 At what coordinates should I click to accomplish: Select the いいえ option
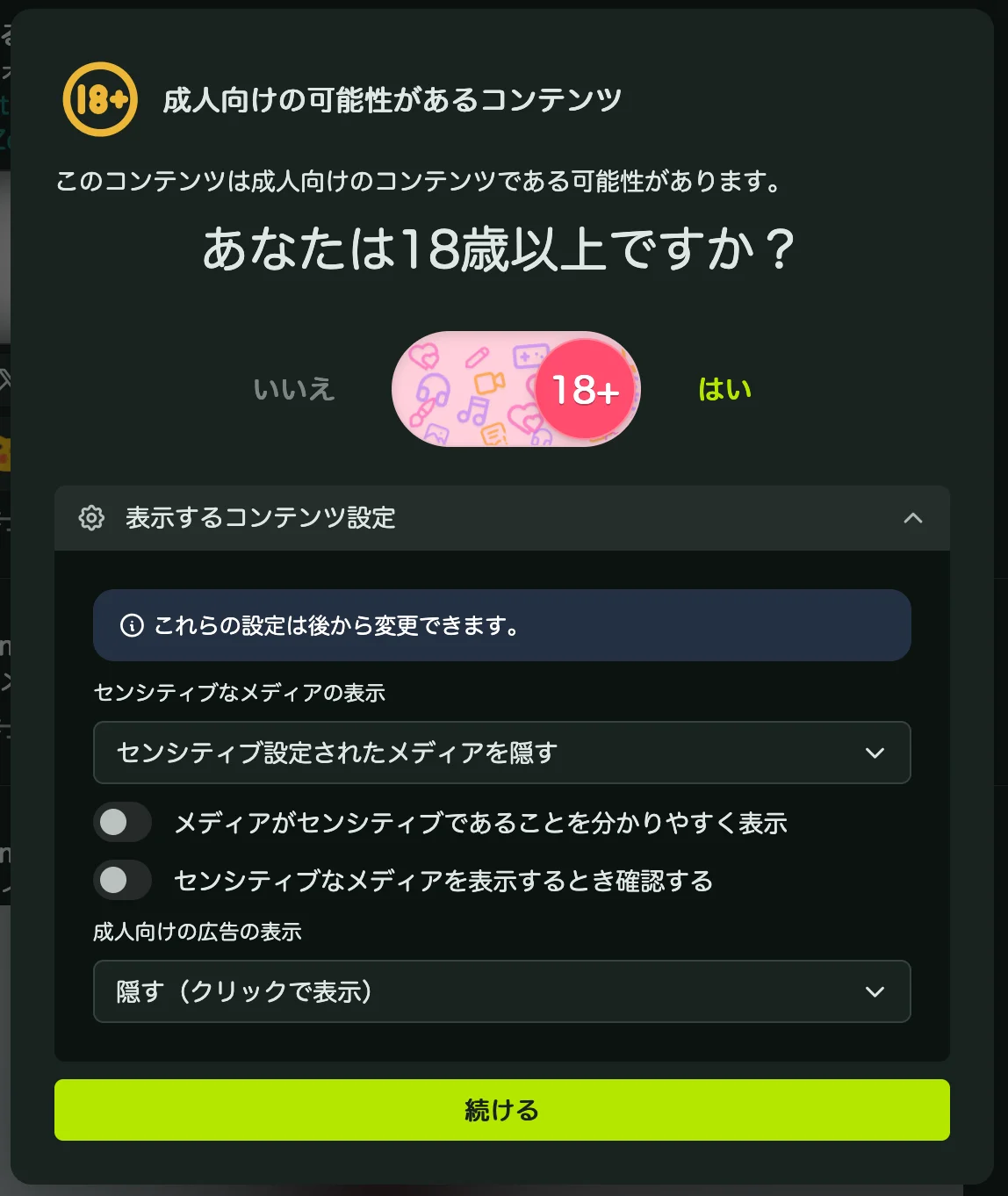294,389
